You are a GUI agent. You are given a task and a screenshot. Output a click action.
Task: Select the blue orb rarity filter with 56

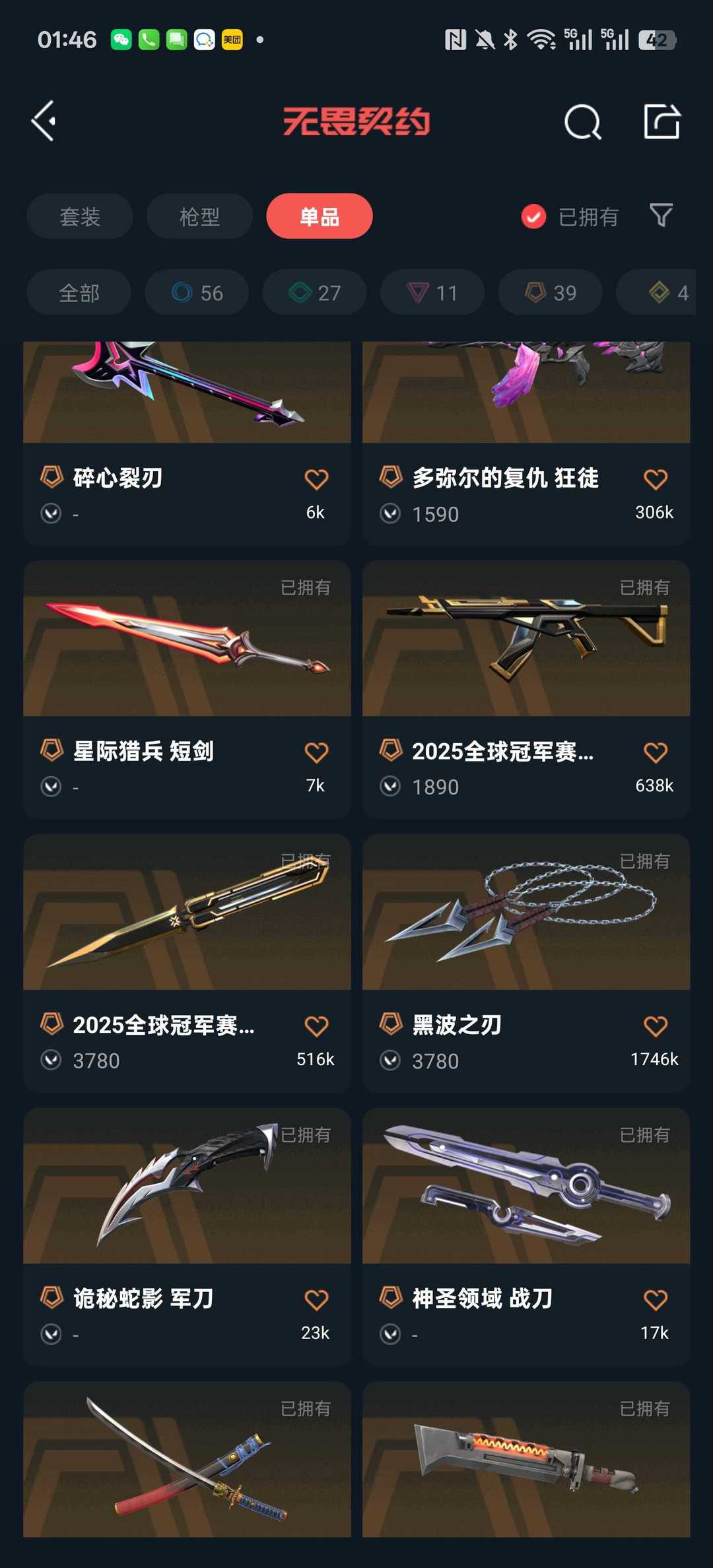point(196,292)
